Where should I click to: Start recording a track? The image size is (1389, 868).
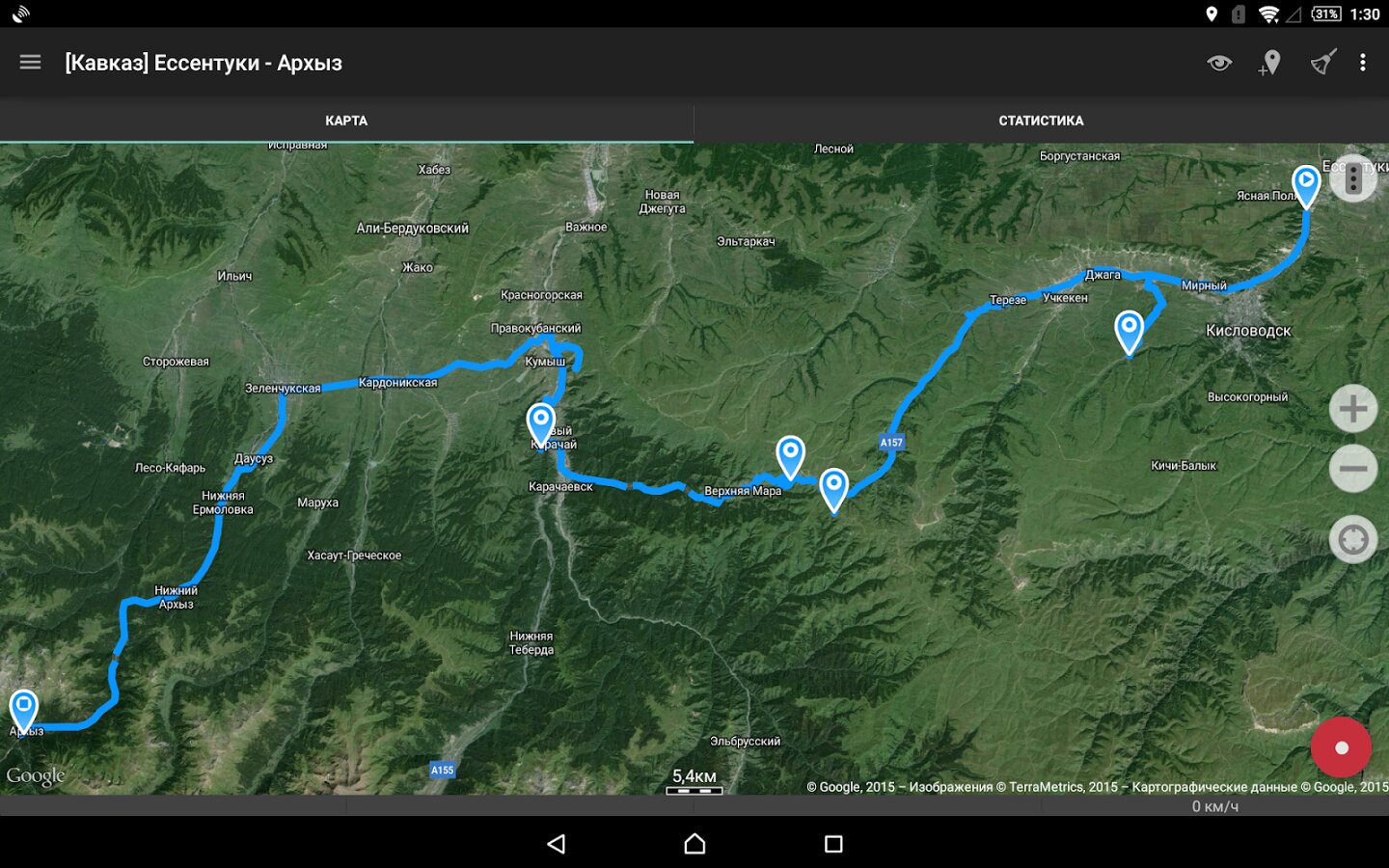[1341, 747]
